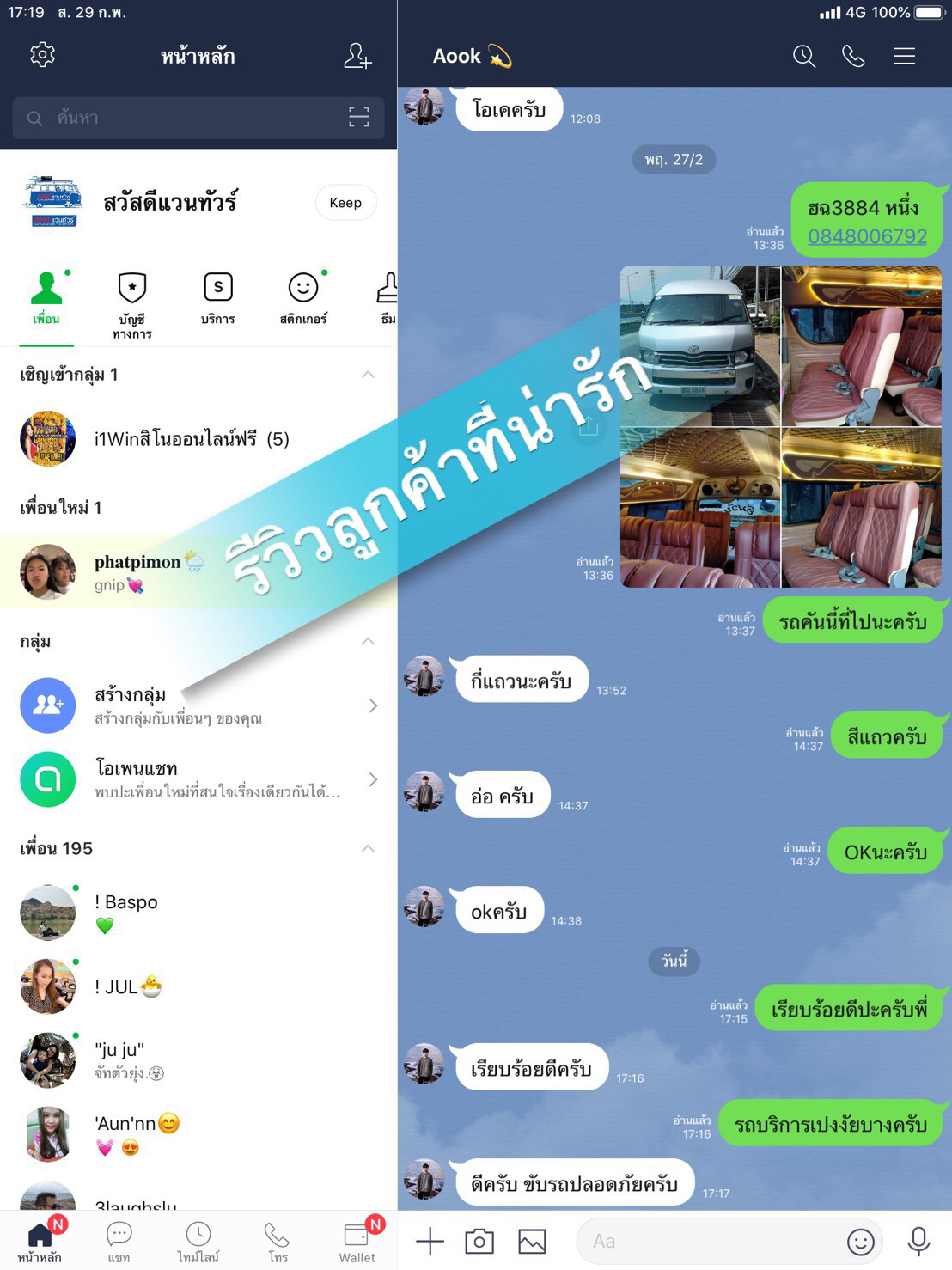The image size is (952, 1270).
Task: Tap the Keep button
Action: (345, 203)
